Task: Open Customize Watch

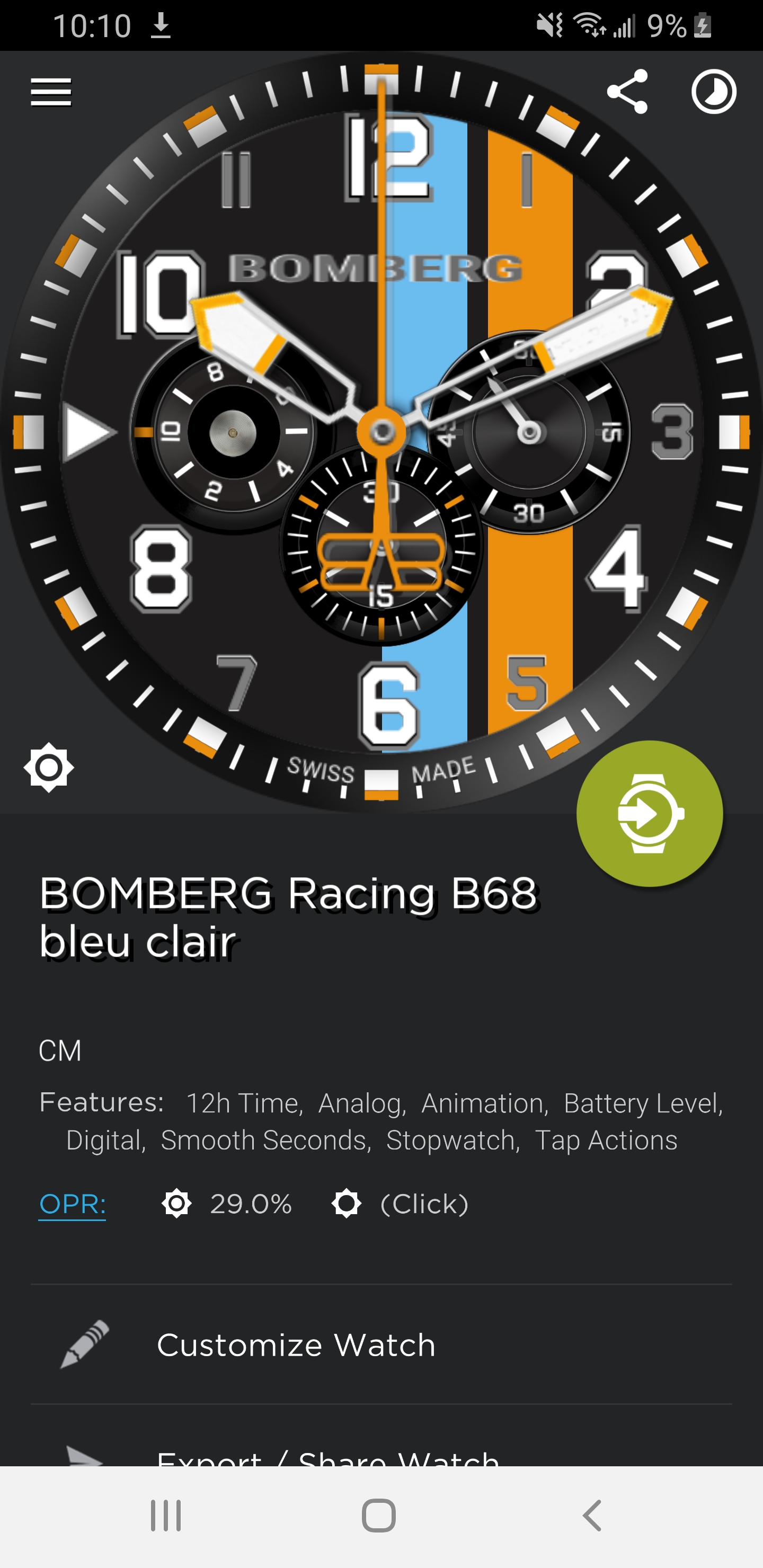Action: [381, 1344]
